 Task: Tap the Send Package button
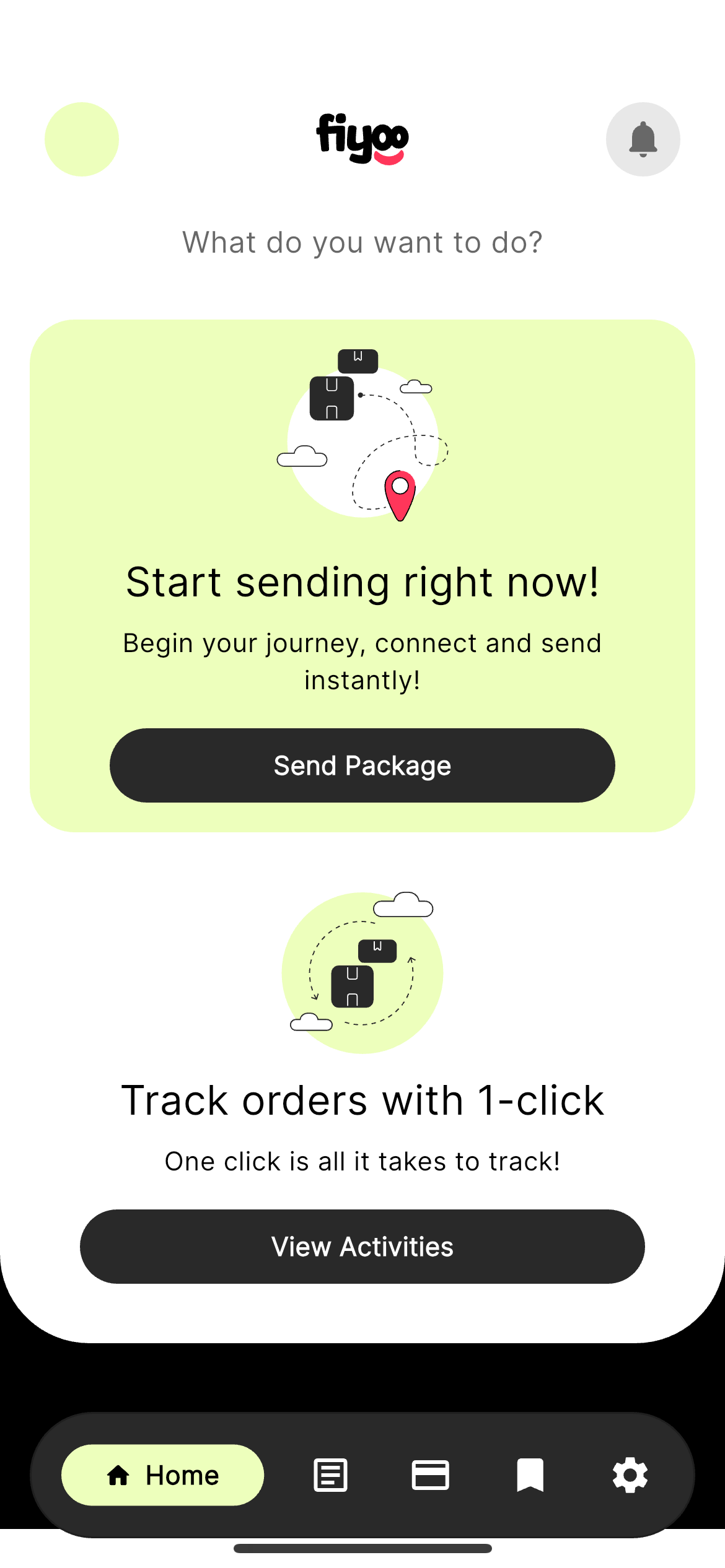click(362, 765)
